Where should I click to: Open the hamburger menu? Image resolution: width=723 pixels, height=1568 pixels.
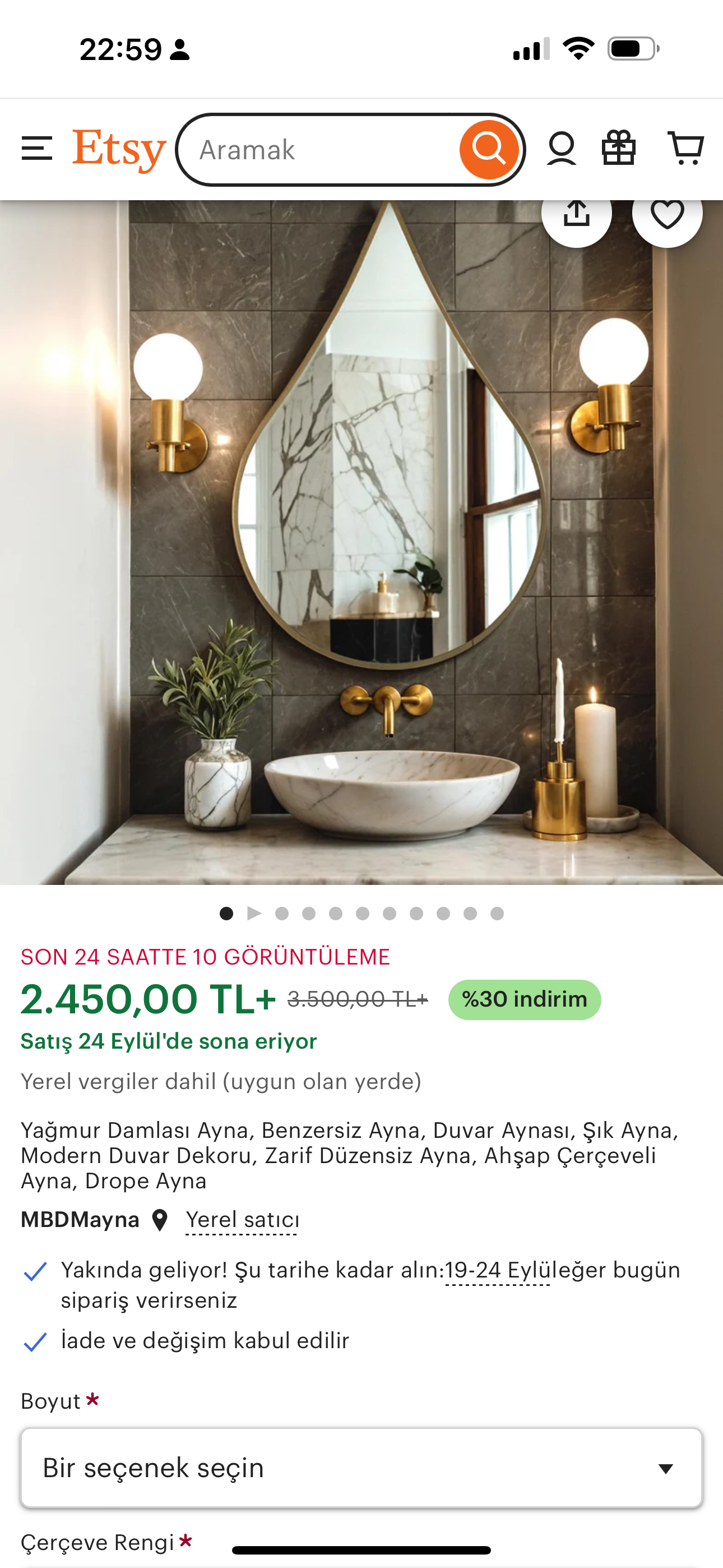click(37, 149)
